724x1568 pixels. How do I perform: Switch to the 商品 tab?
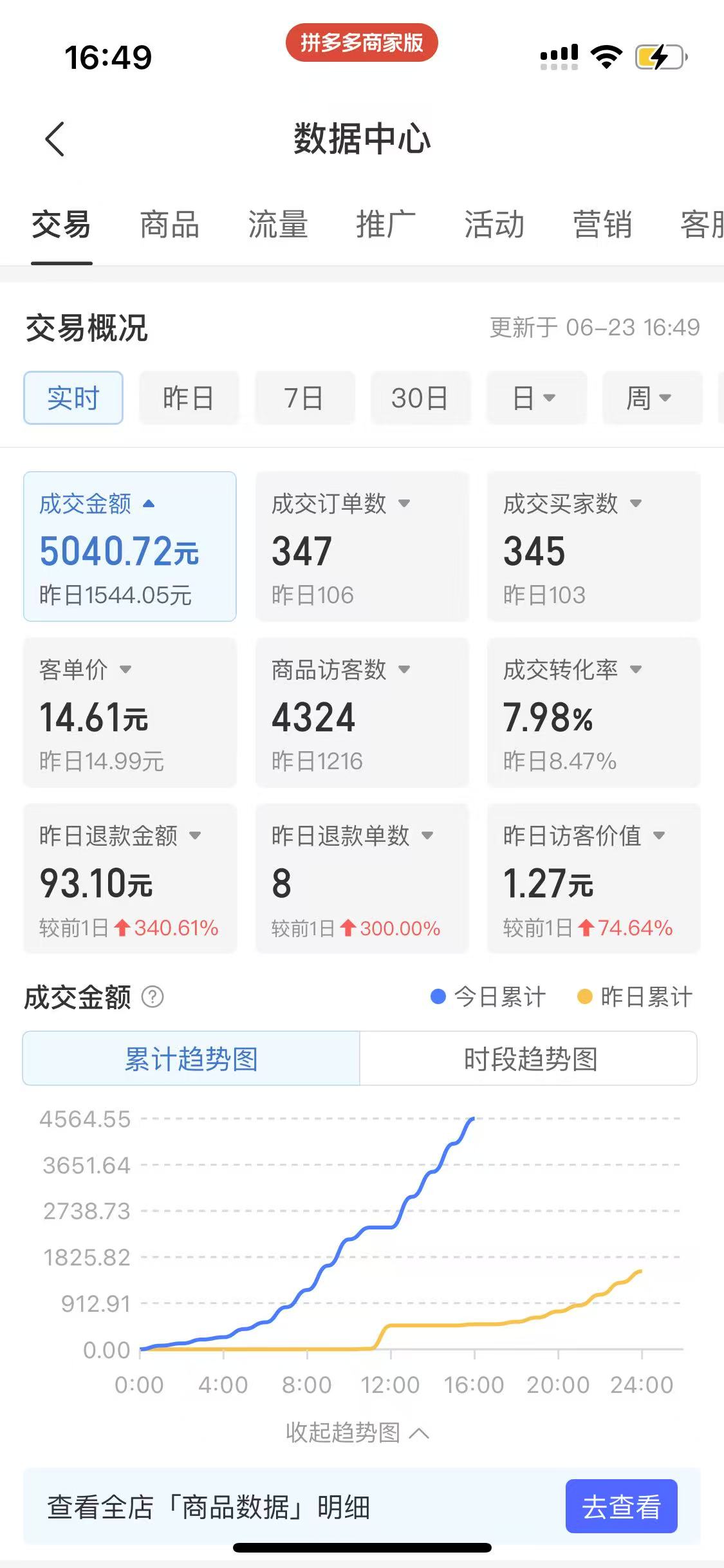(169, 225)
